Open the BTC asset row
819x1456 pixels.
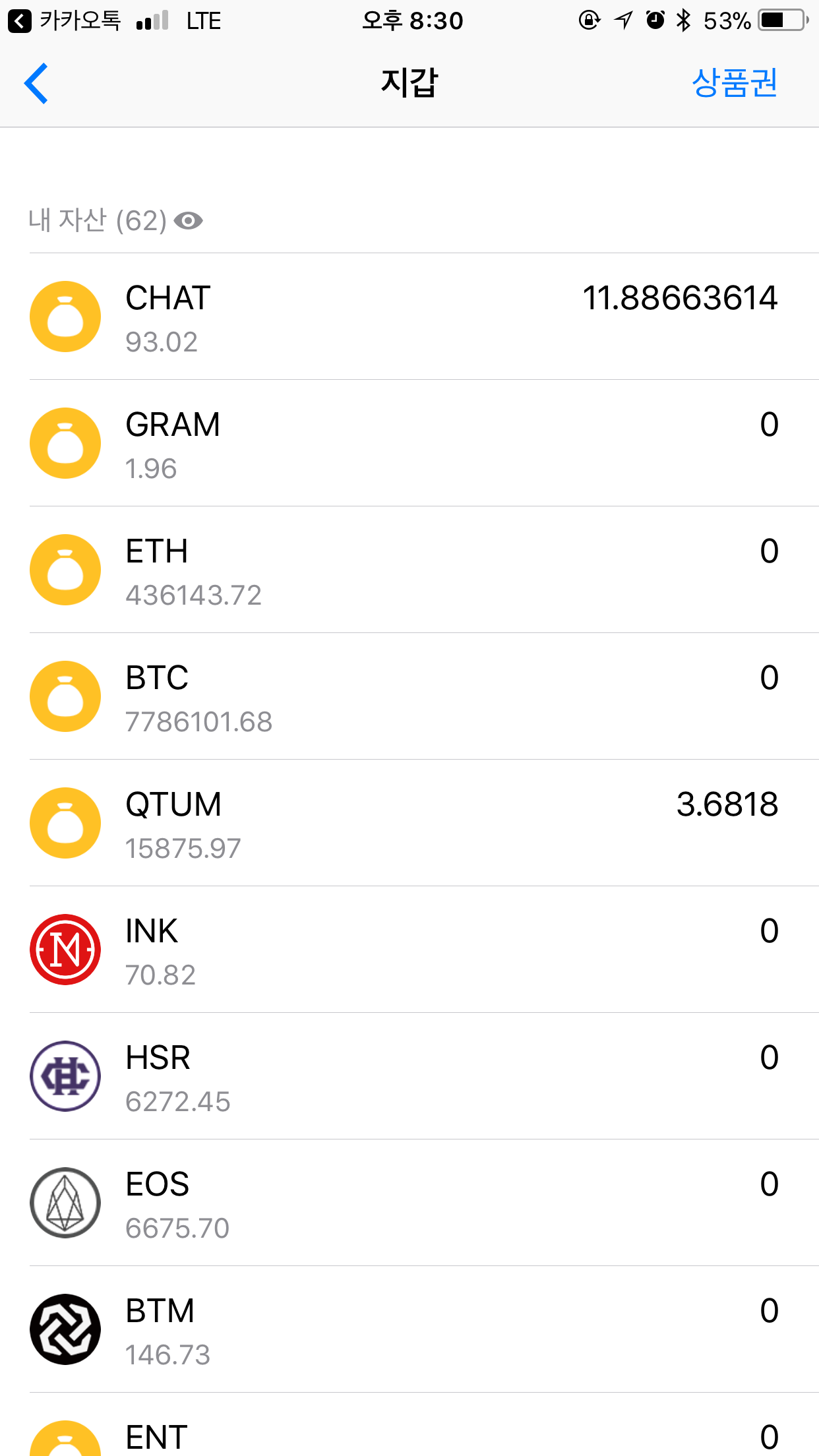point(409,697)
